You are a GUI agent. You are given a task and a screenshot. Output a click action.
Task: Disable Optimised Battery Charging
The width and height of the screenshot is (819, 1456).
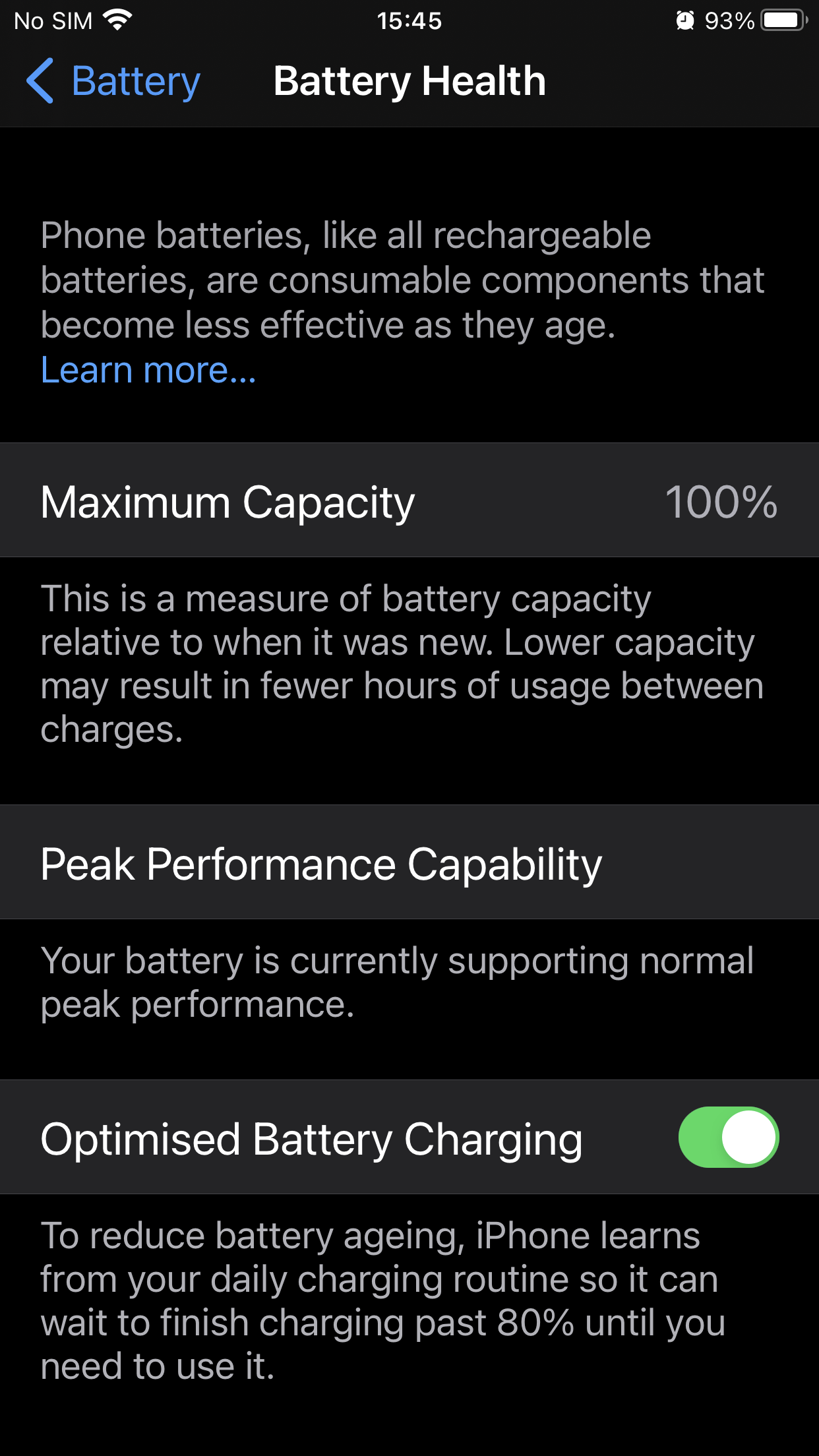pos(728,1137)
